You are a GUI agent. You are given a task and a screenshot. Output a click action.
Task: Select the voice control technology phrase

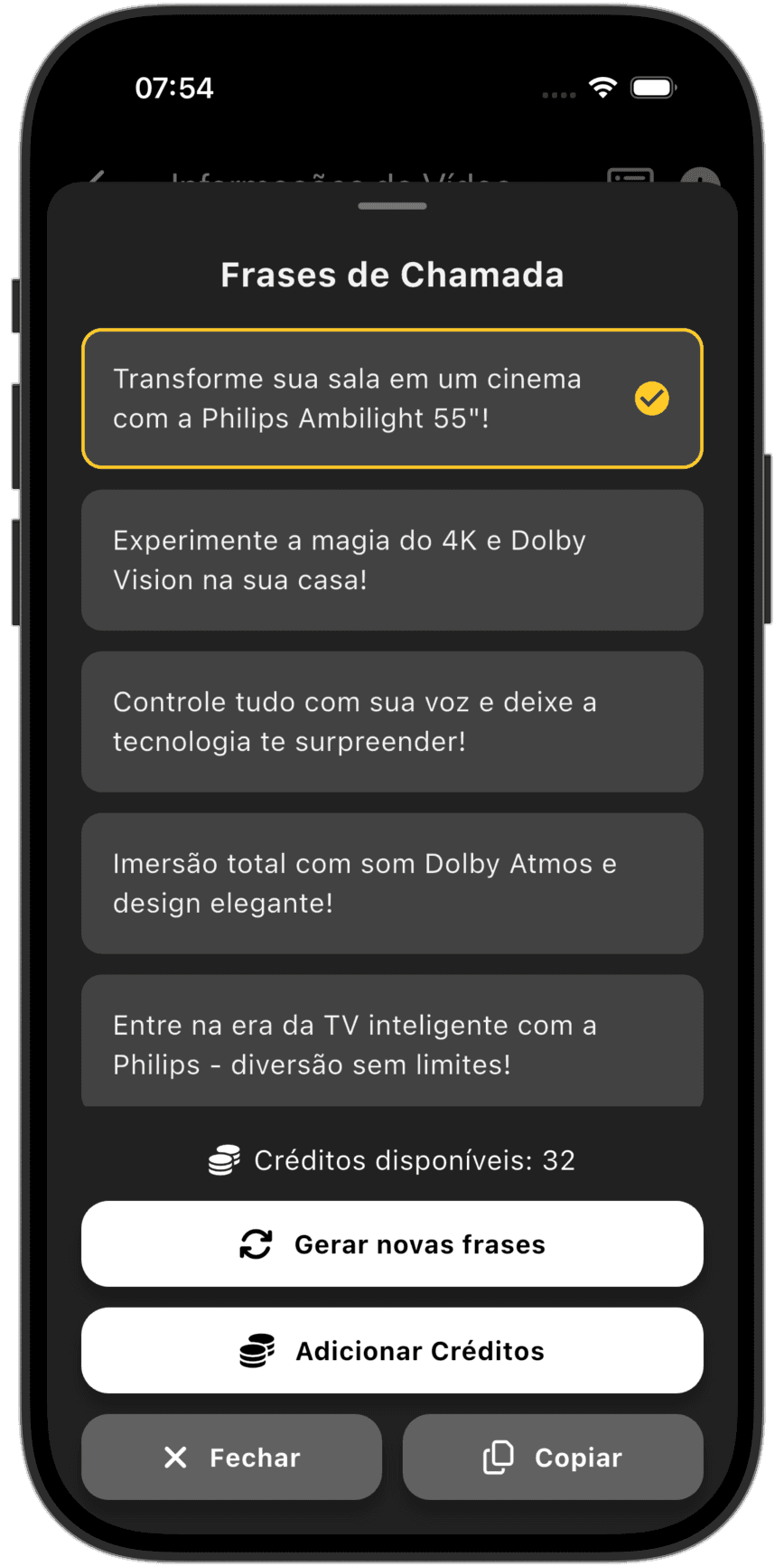click(x=392, y=721)
